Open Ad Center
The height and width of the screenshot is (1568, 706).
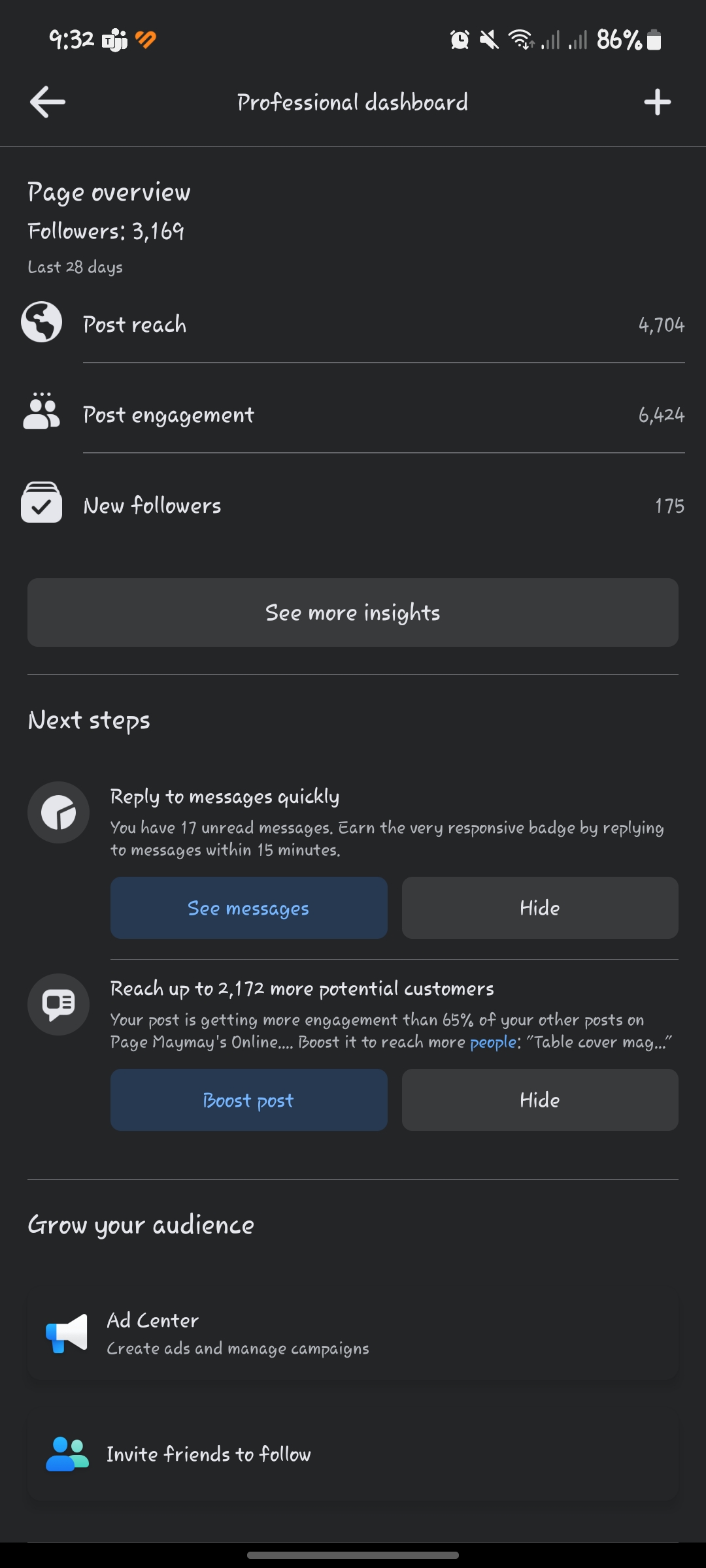pyautogui.click(x=353, y=1333)
